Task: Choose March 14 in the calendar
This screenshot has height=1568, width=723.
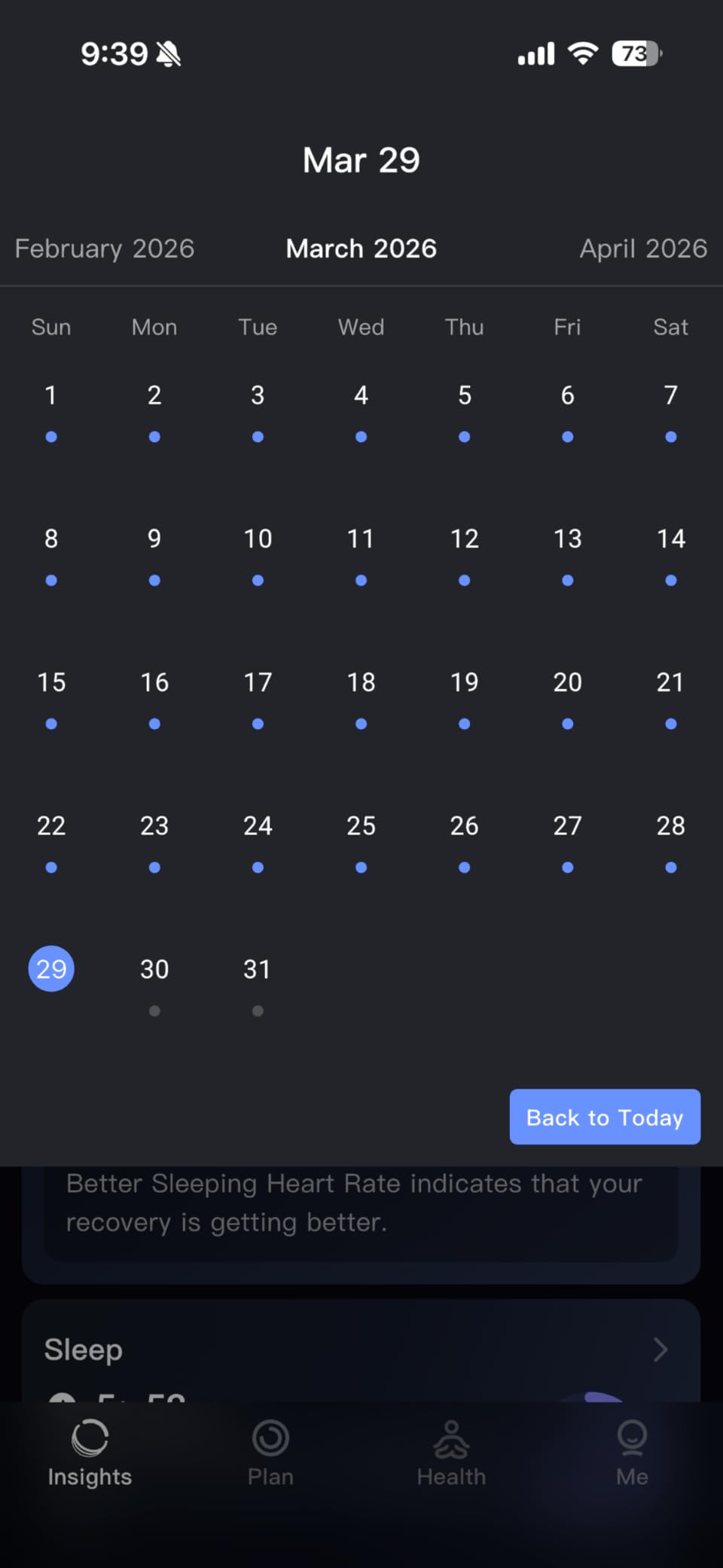Action: click(x=670, y=539)
